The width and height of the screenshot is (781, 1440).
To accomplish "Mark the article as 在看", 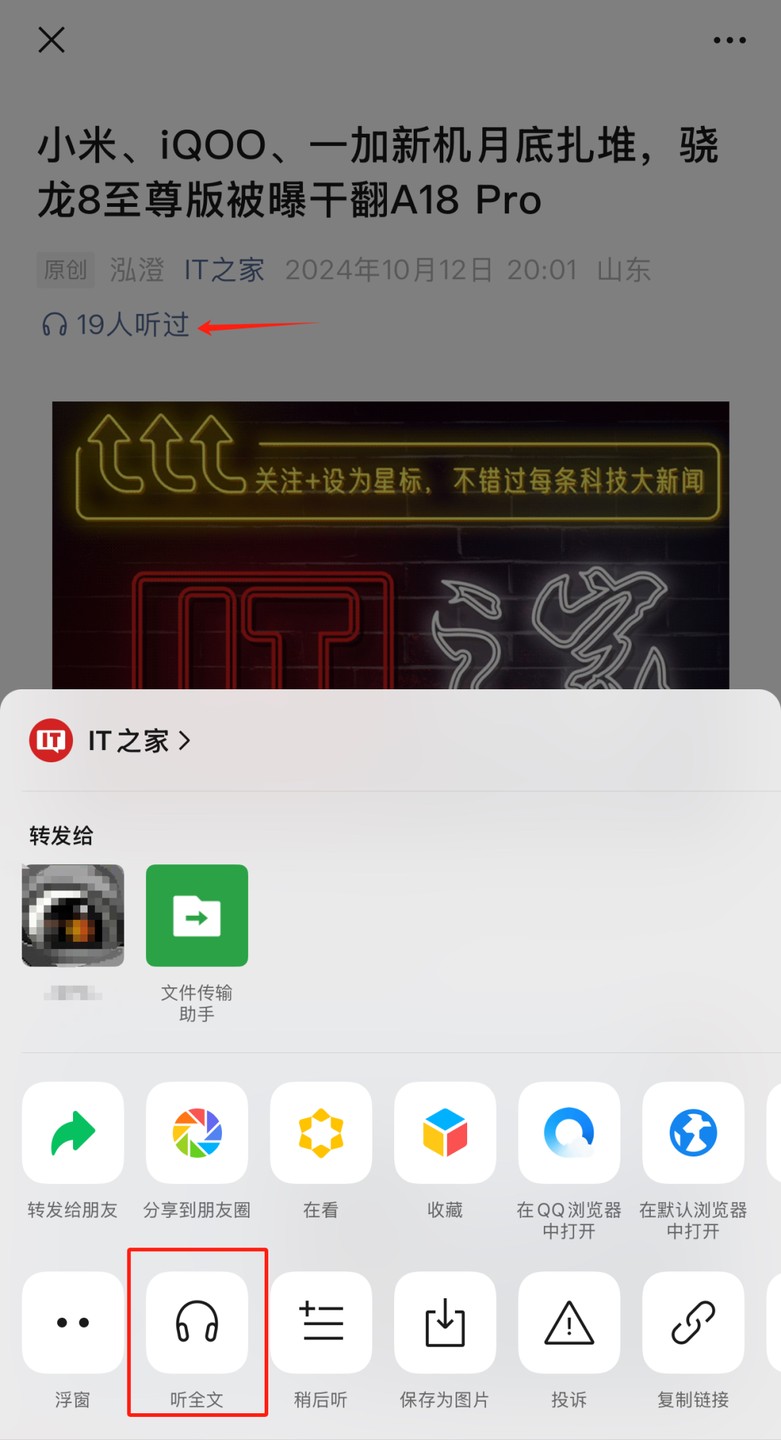I will [x=321, y=1133].
